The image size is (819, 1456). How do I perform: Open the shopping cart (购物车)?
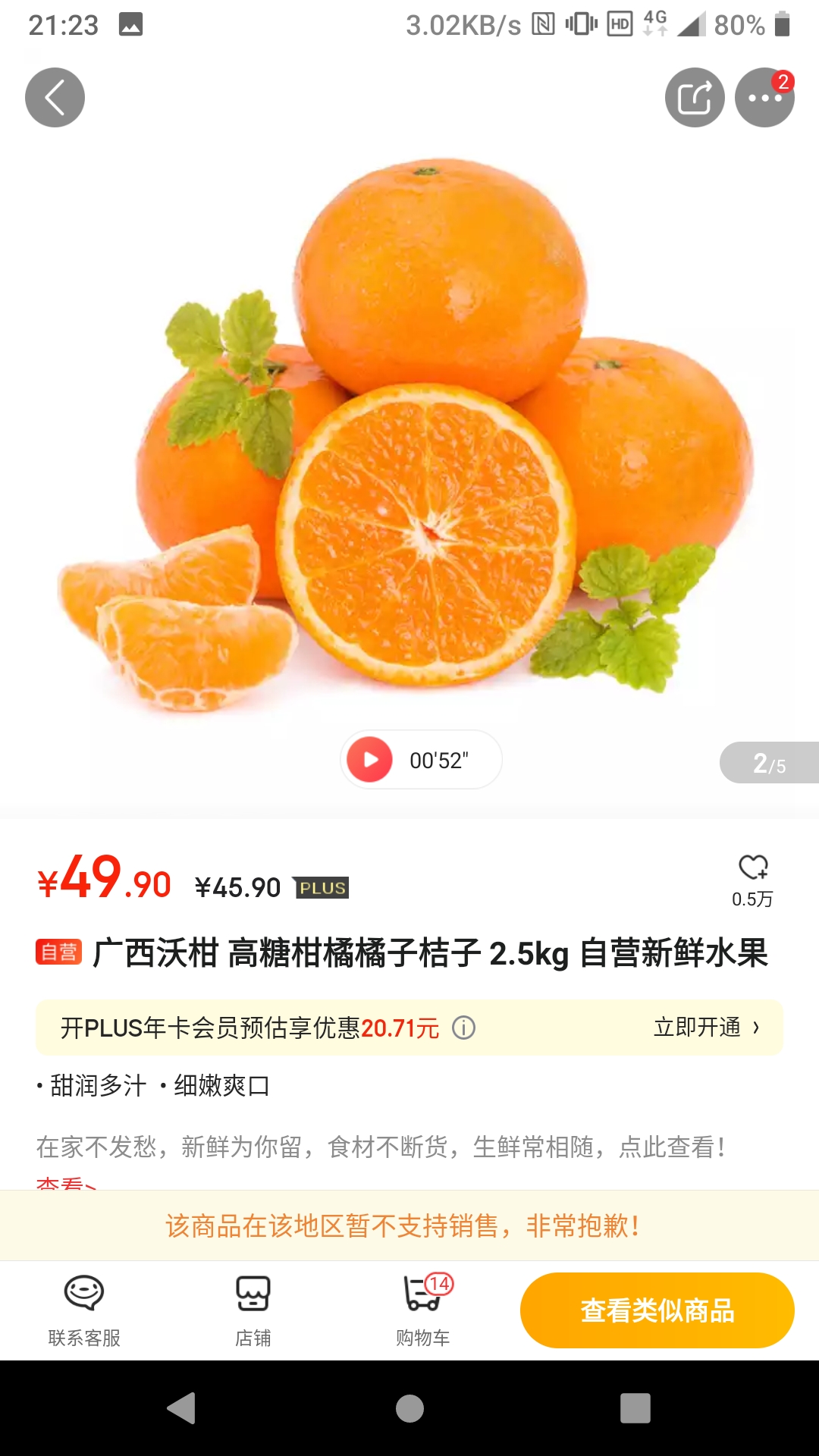tap(423, 1310)
